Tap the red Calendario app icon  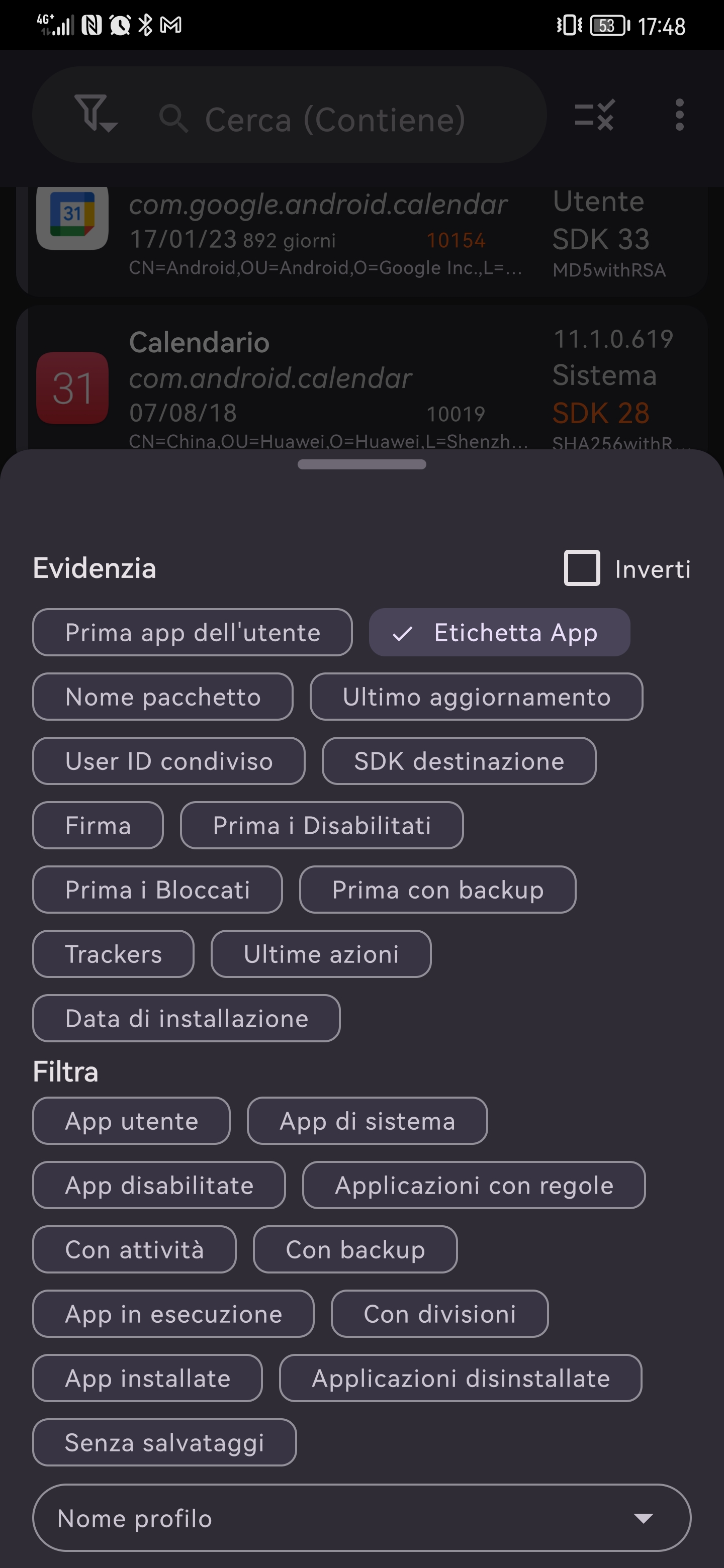click(72, 388)
